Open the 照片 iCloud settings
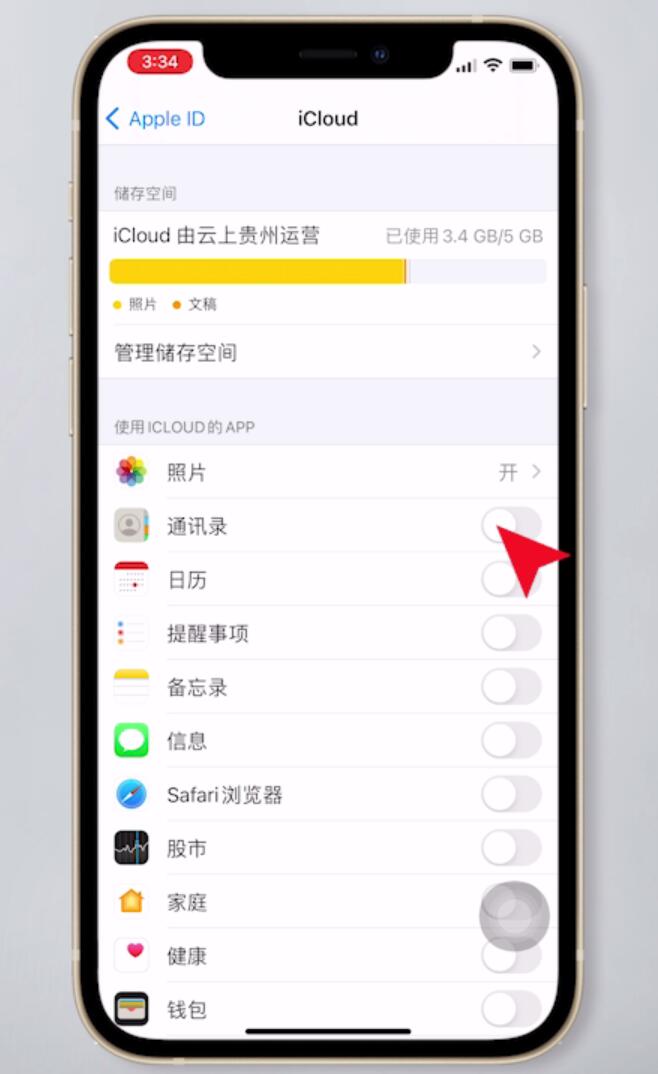 [x=328, y=472]
